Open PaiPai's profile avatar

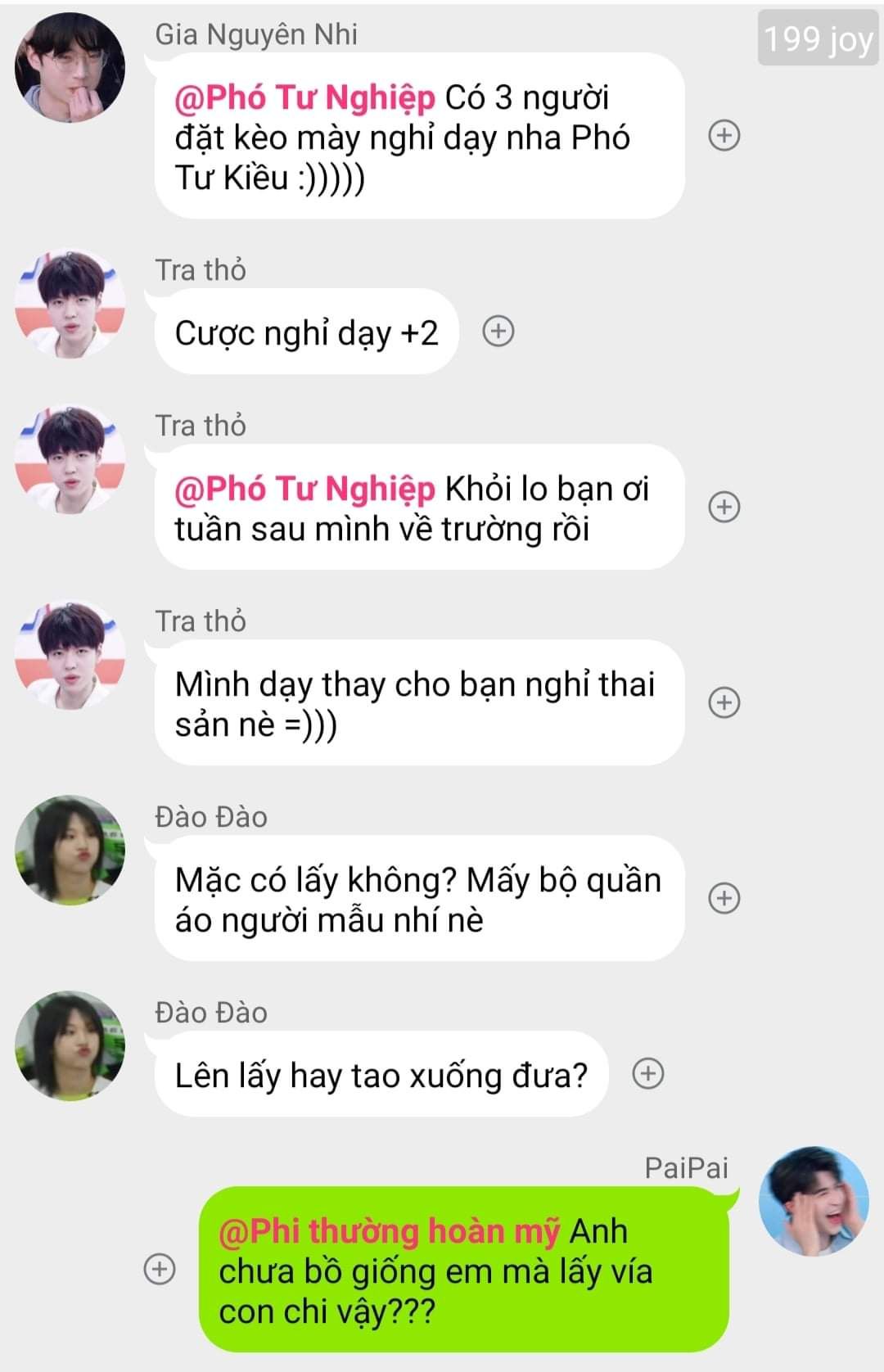click(x=814, y=1201)
